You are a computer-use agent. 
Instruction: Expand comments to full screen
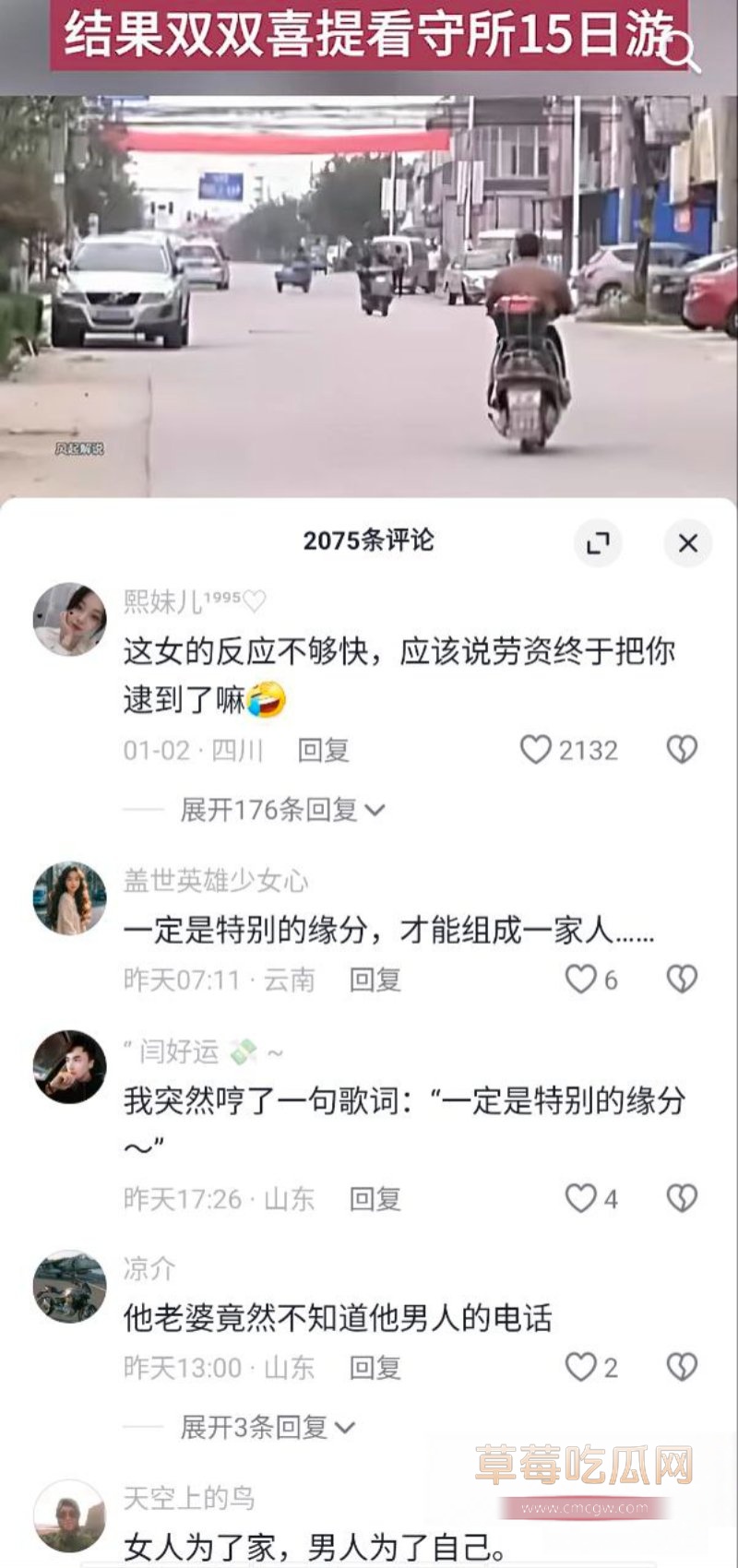click(598, 543)
